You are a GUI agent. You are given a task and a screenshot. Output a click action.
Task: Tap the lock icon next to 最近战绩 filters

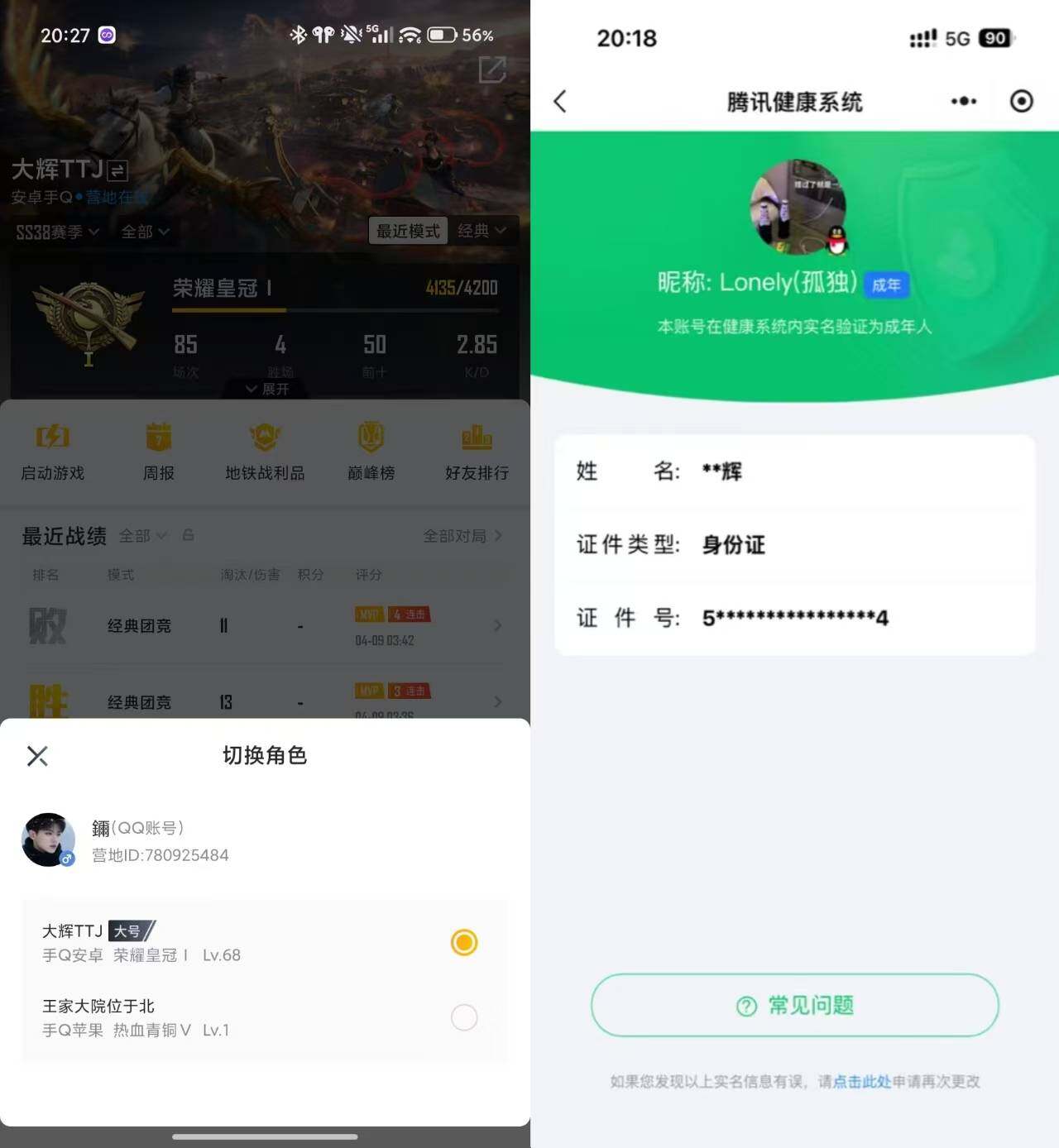(188, 536)
